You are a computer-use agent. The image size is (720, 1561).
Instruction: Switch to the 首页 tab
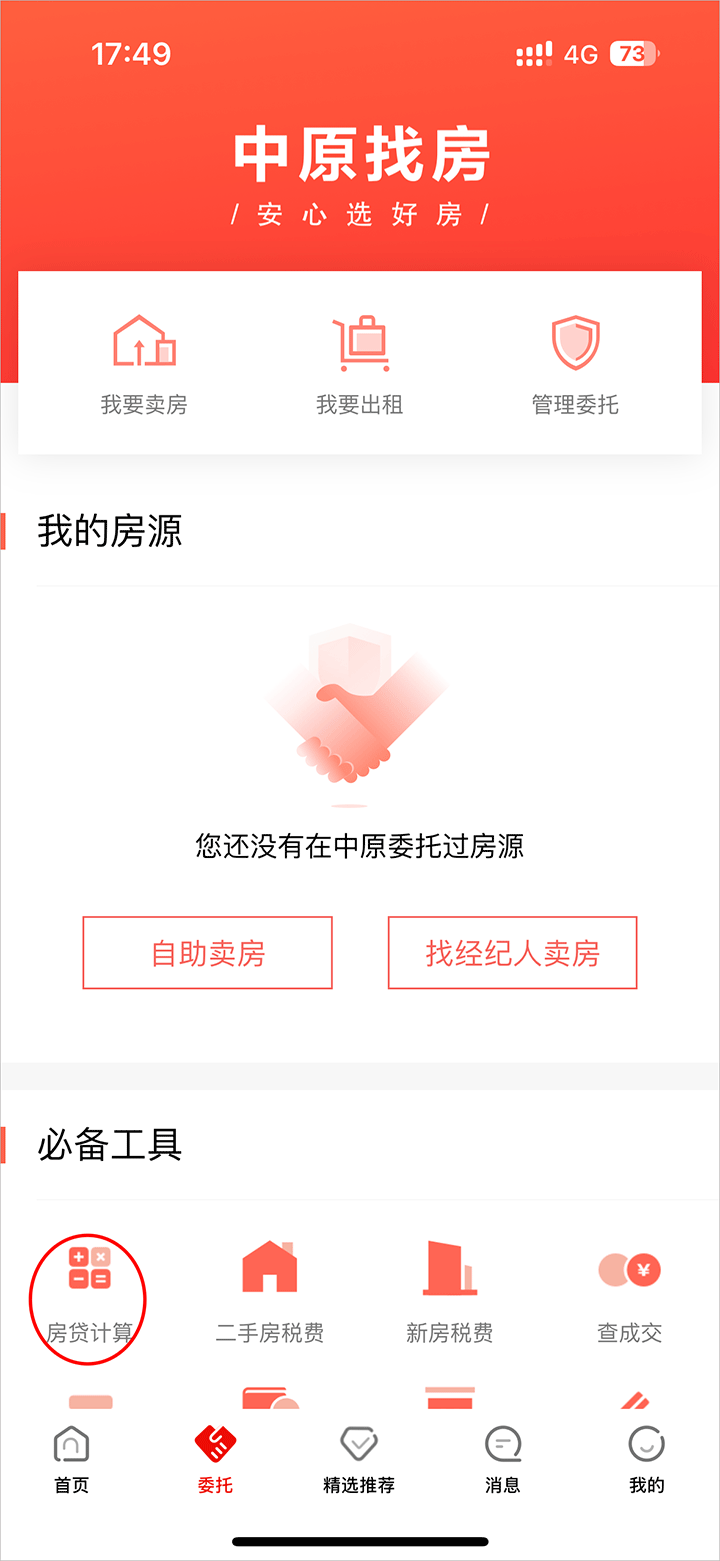click(71, 1461)
